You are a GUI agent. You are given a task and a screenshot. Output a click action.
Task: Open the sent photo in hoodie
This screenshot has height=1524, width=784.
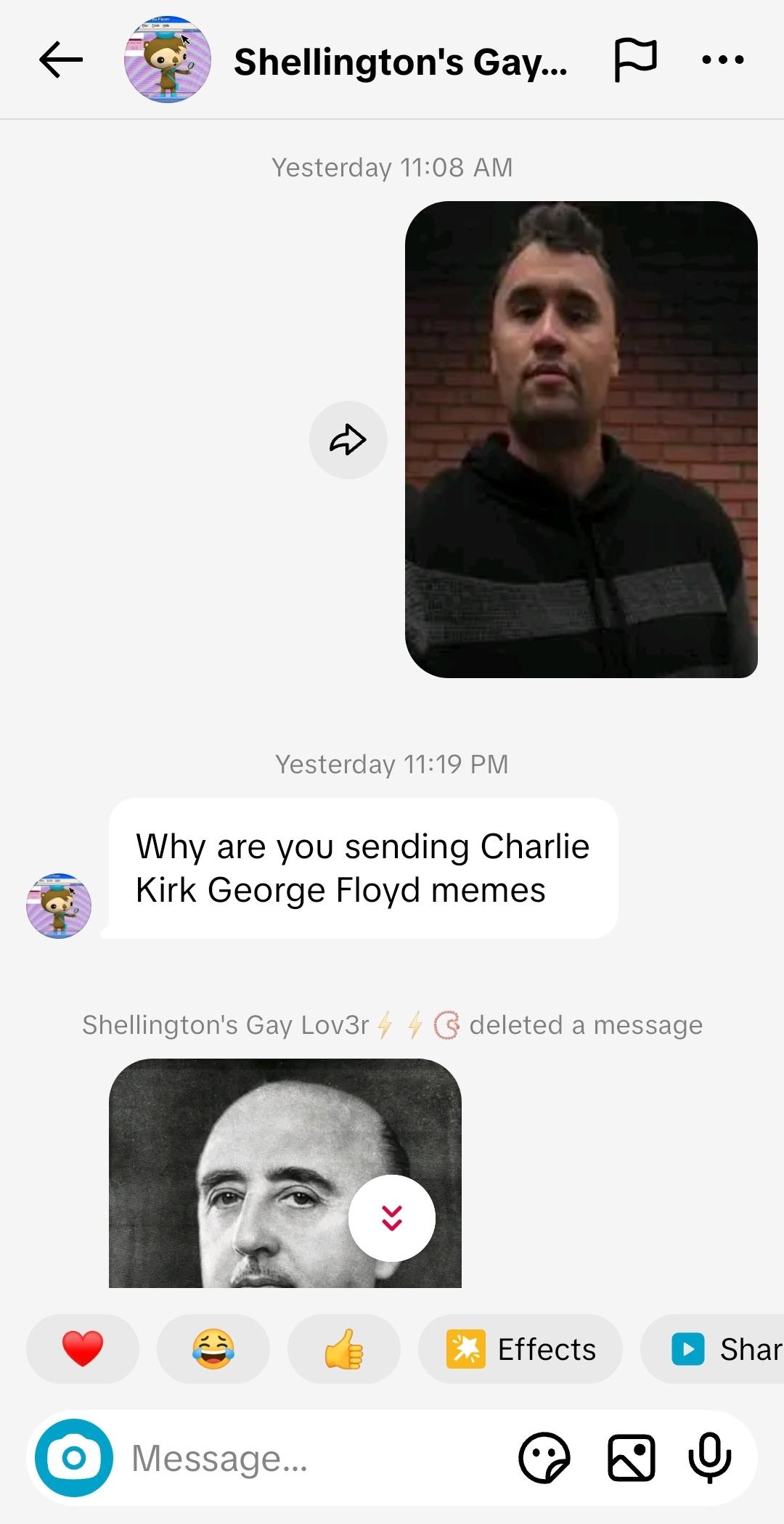(581, 440)
